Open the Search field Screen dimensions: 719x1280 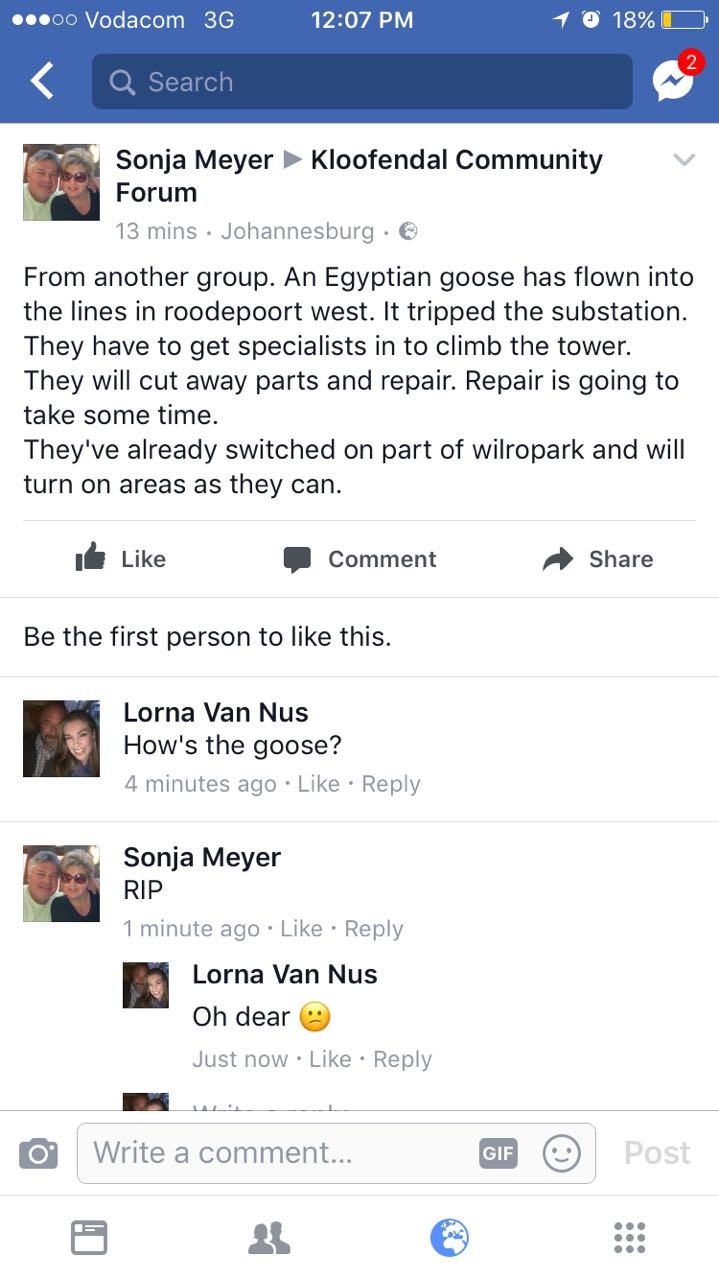click(x=362, y=82)
